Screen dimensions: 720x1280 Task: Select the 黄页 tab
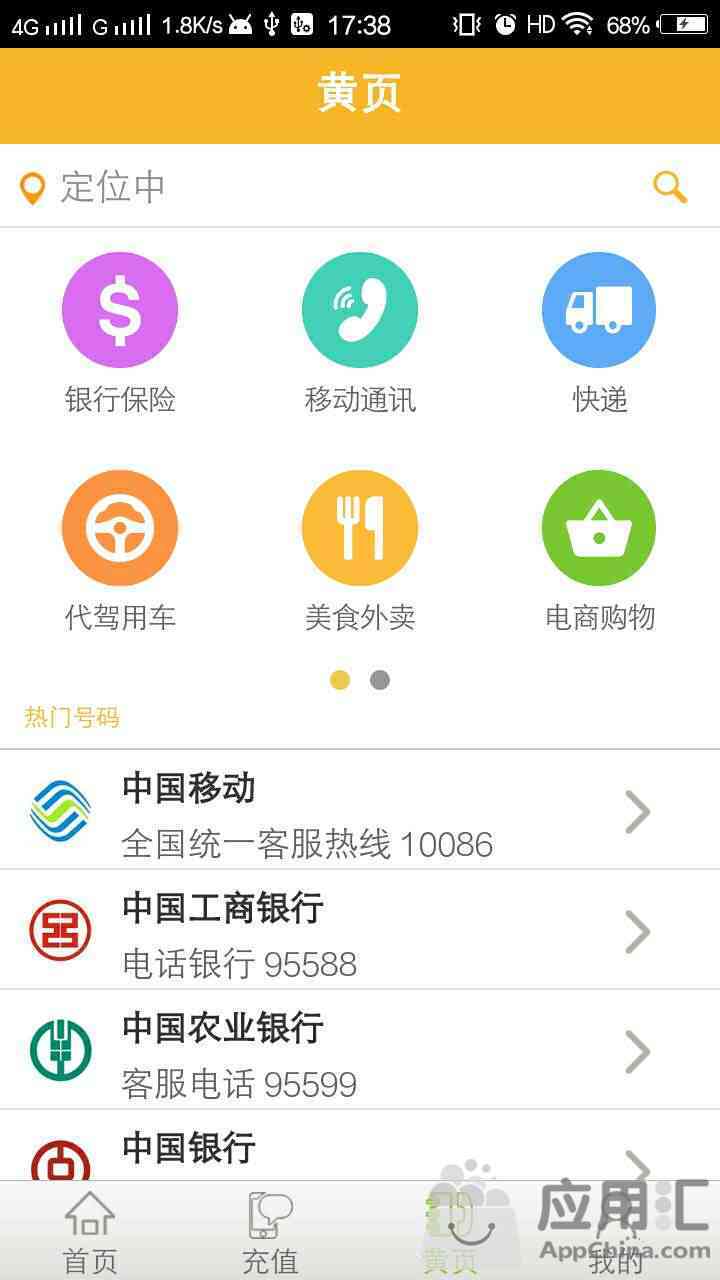(450, 1232)
